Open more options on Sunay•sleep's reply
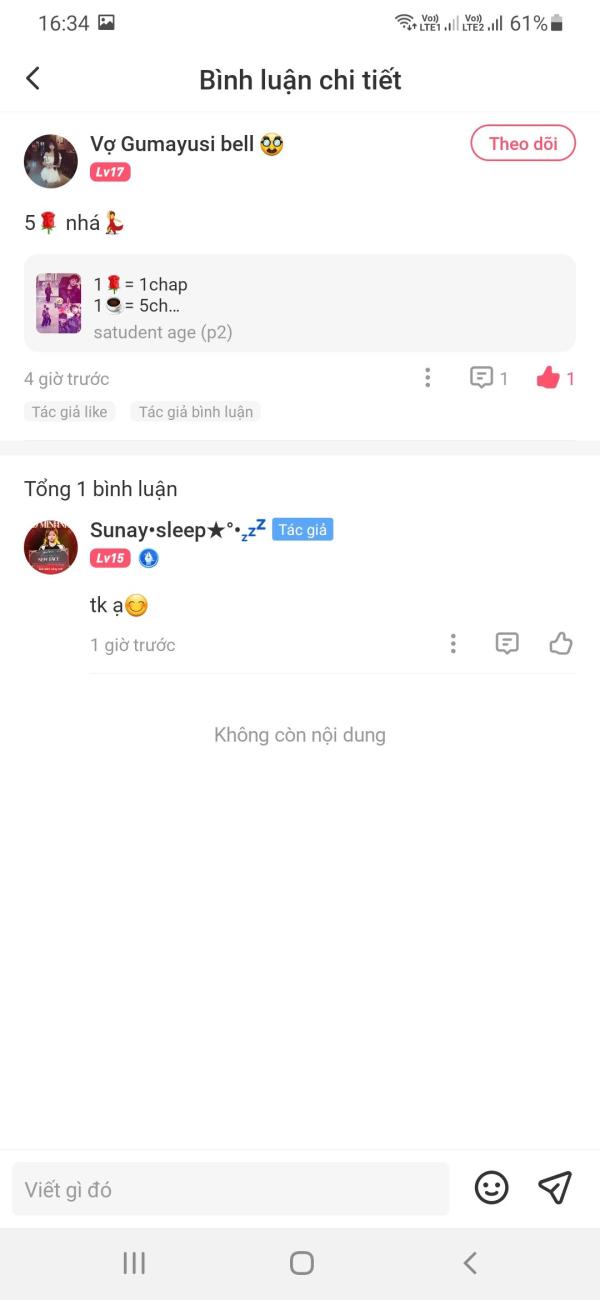The width and height of the screenshot is (600, 1300). [453, 644]
